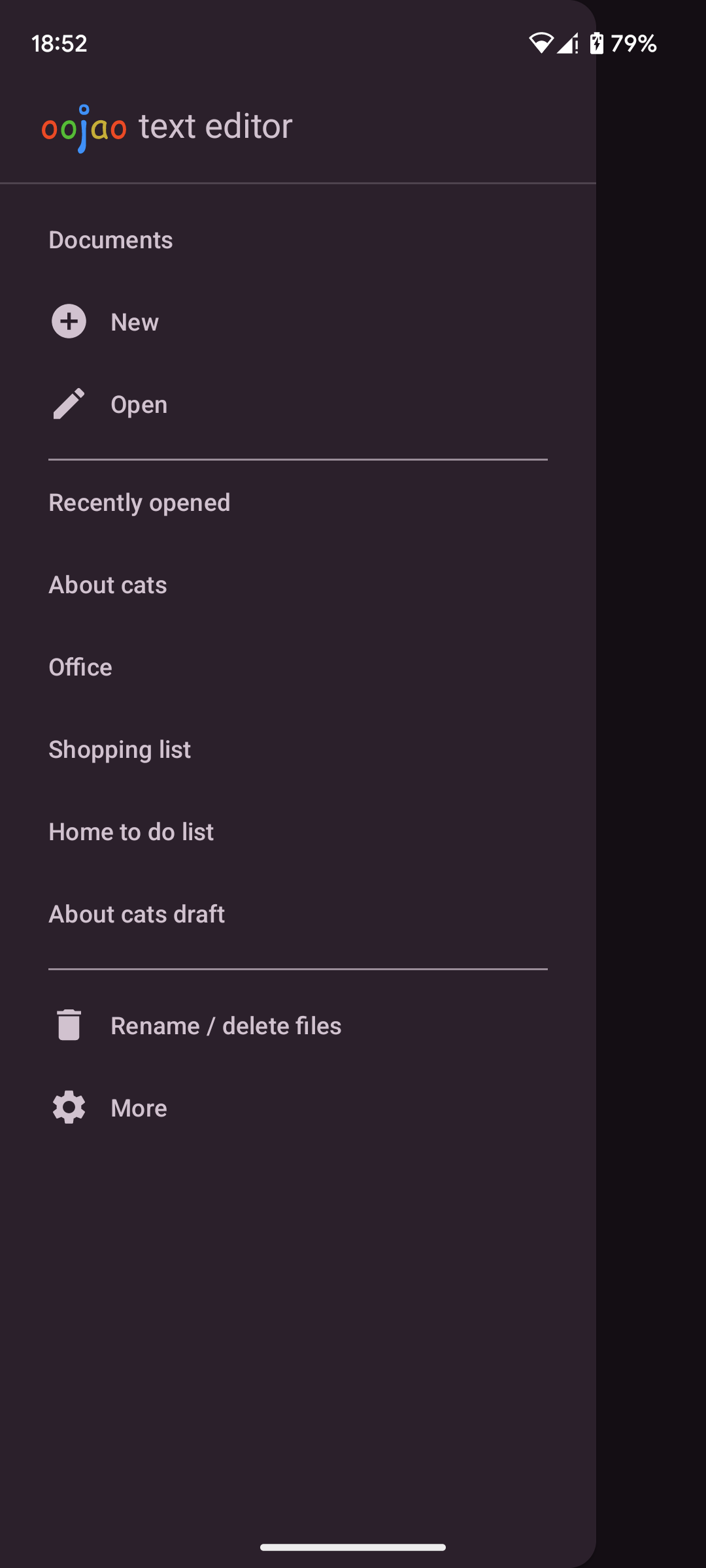Open Home to do list
Viewport: 706px width, 1568px height.
(x=298, y=832)
